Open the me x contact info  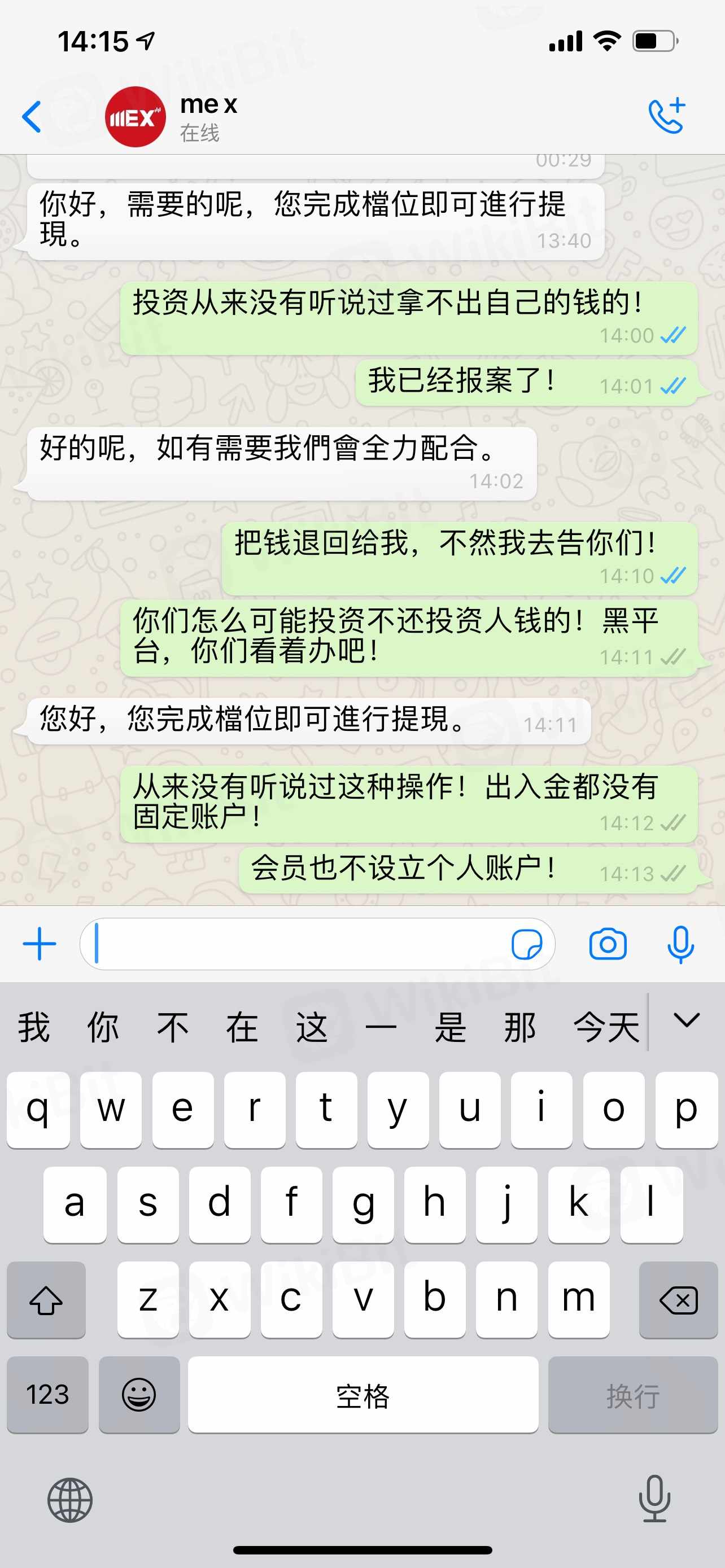208,116
